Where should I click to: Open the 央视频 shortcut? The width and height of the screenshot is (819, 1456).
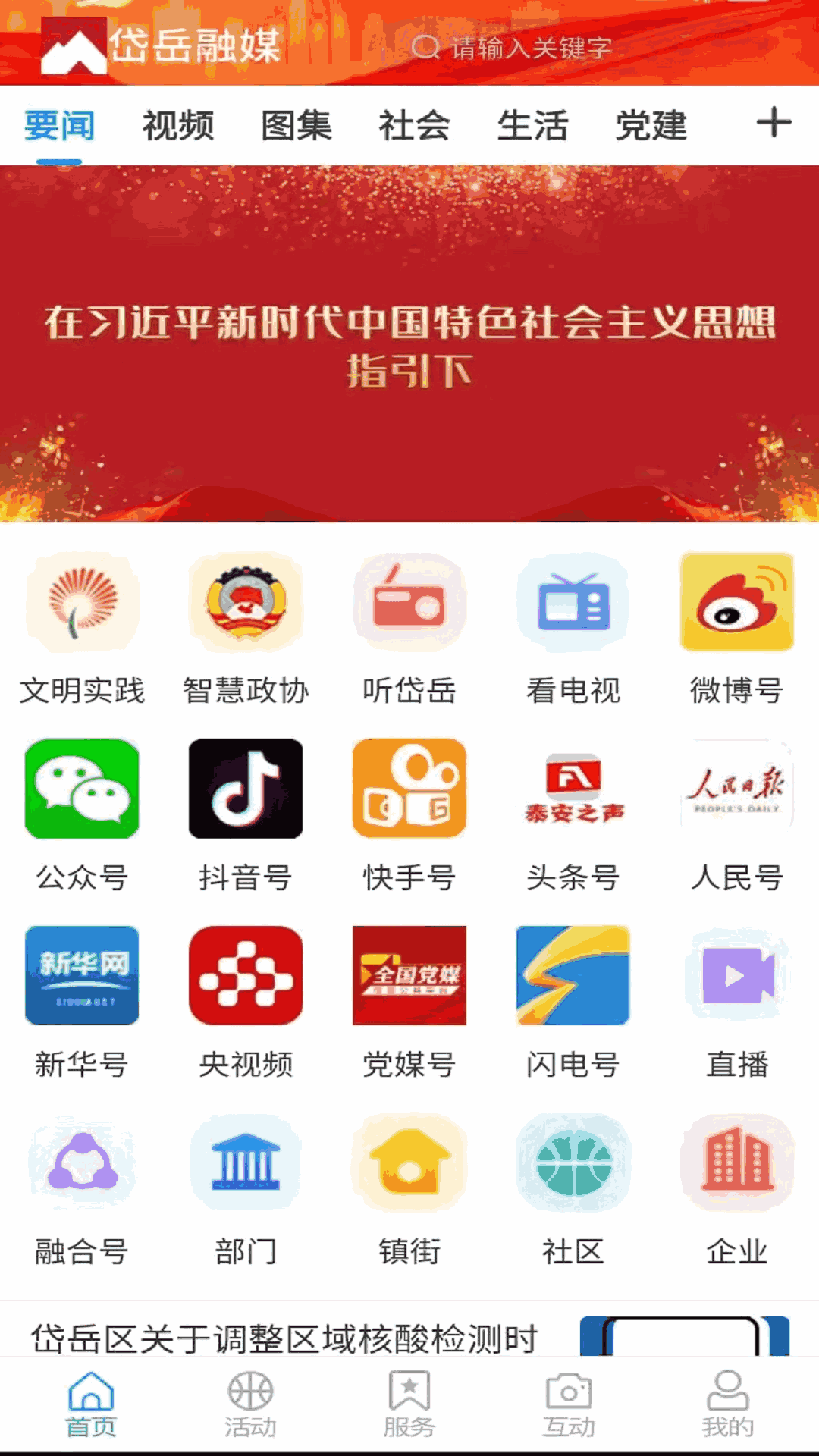tap(246, 1002)
